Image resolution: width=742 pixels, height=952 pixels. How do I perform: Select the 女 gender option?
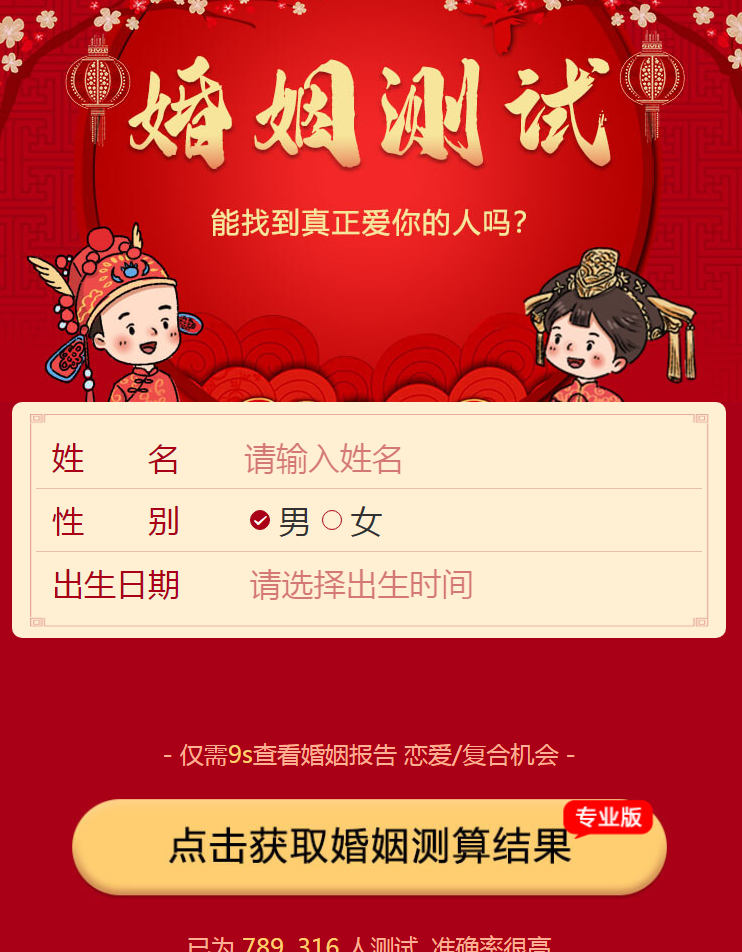tap(333, 521)
